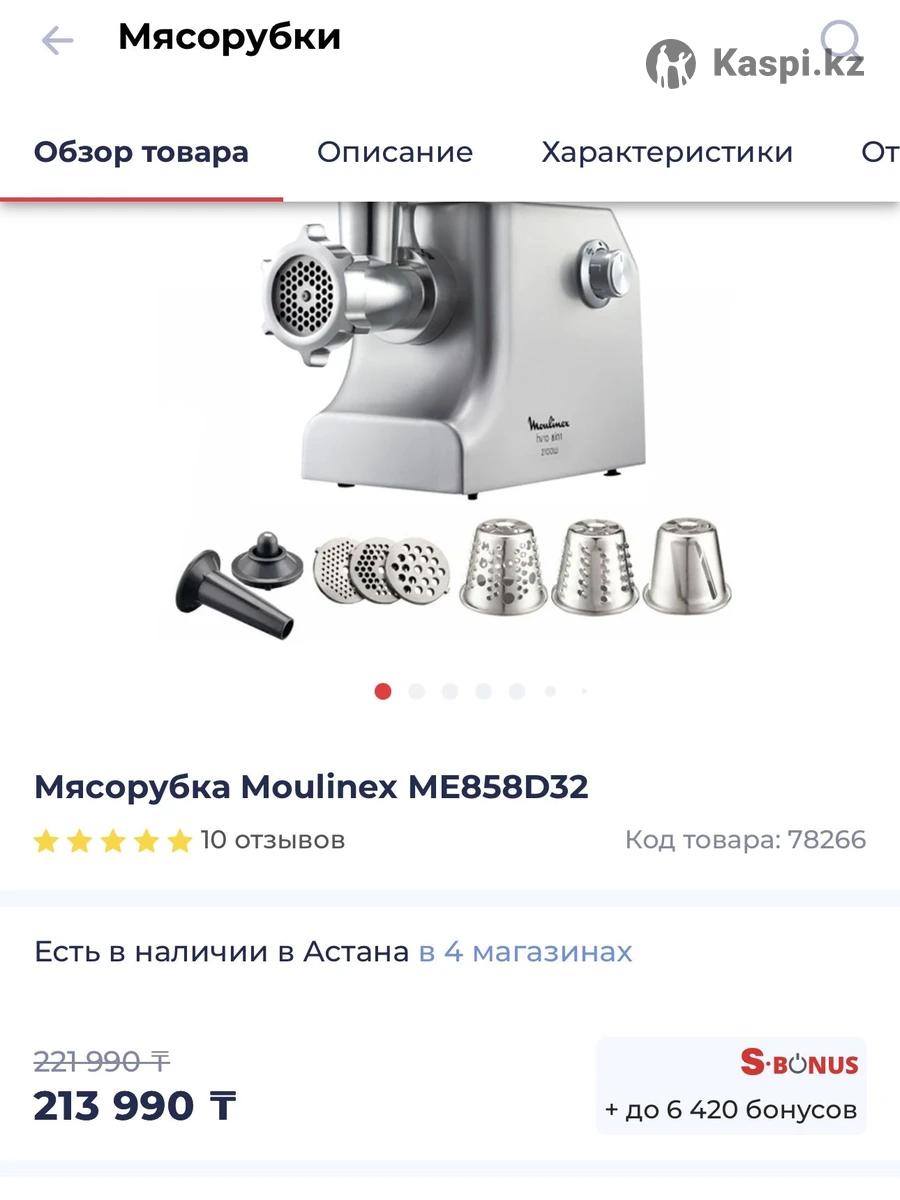Open the в 4 магазинах availability link
Image resolution: width=900 pixels, height=1200 pixels.
tap(525, 951)
